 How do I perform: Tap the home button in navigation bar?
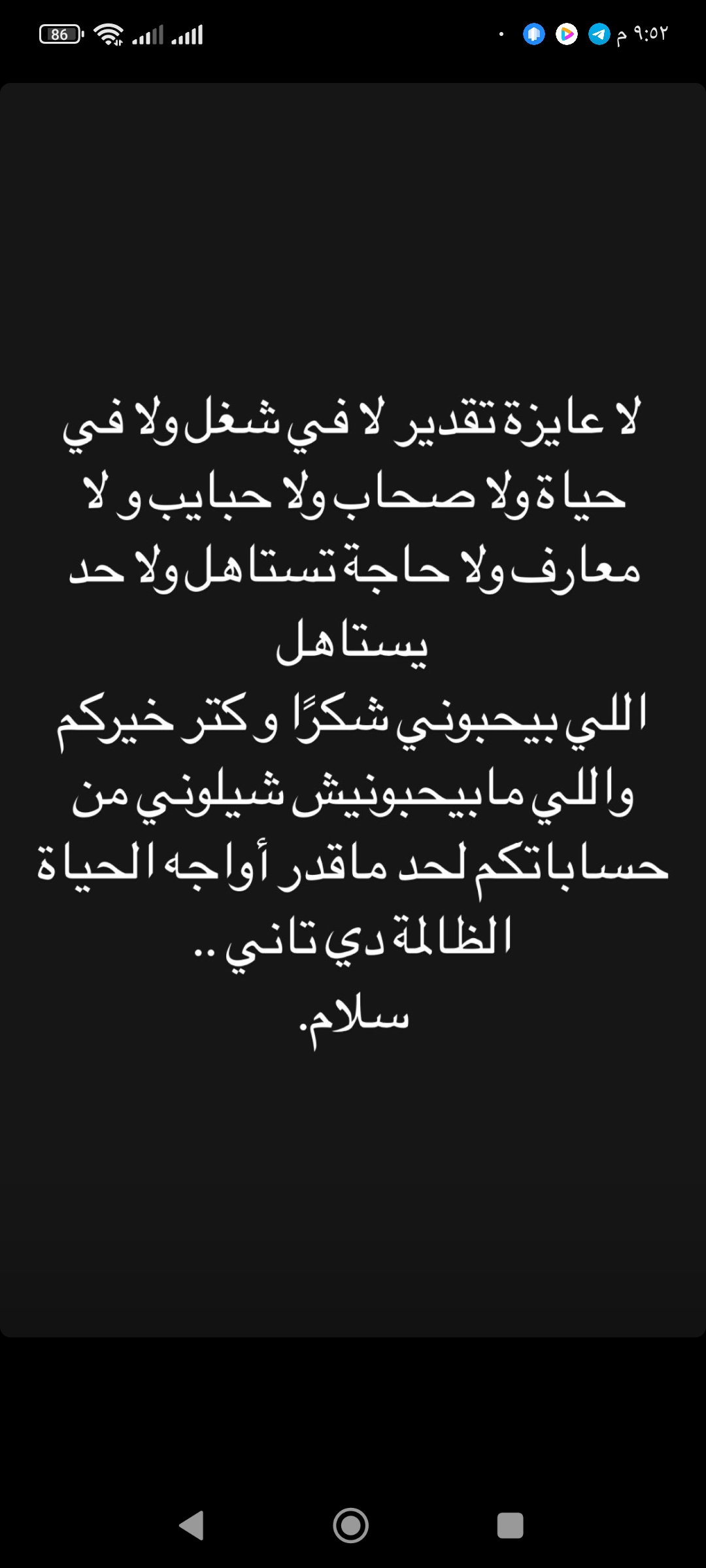tap(351, 1526)
